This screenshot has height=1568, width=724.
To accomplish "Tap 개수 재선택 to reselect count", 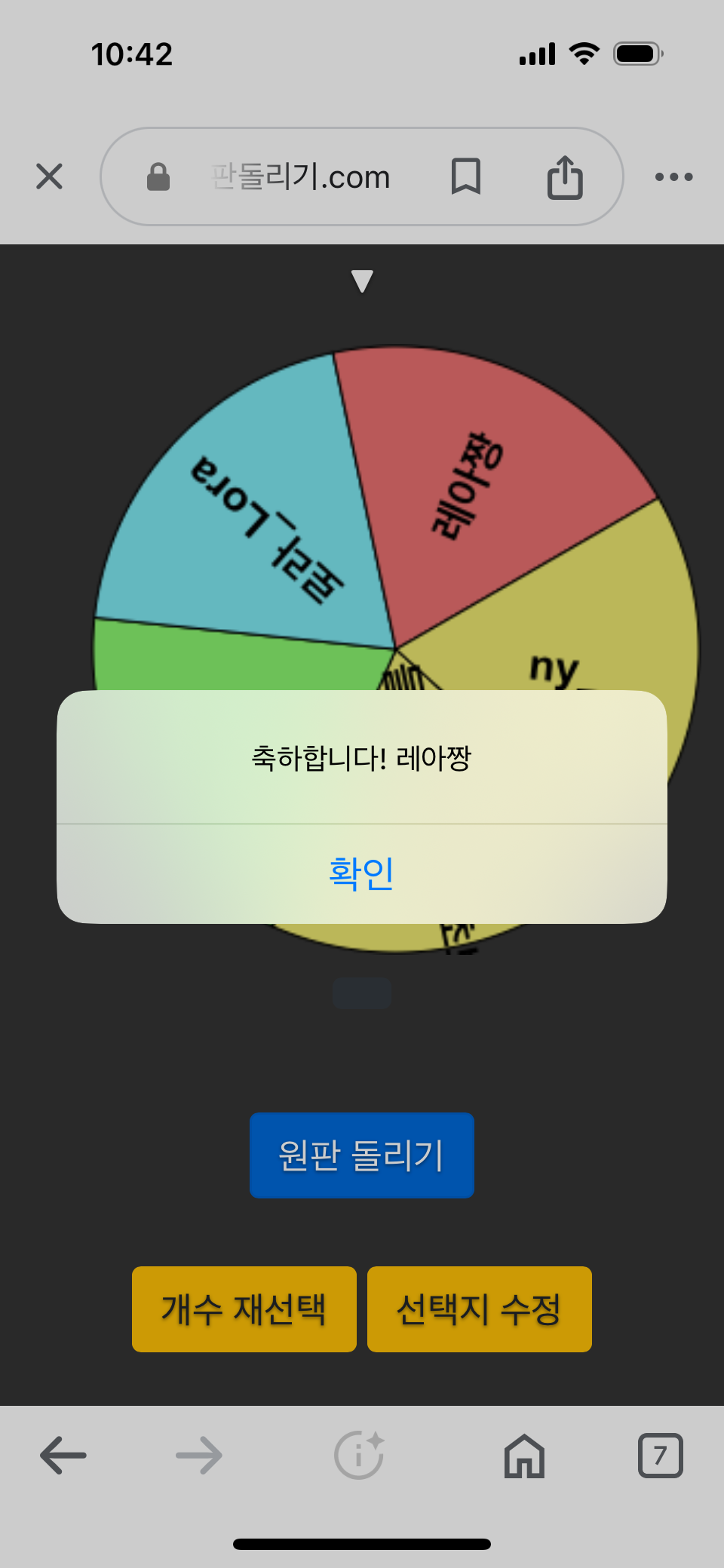I will (244, 1309).
